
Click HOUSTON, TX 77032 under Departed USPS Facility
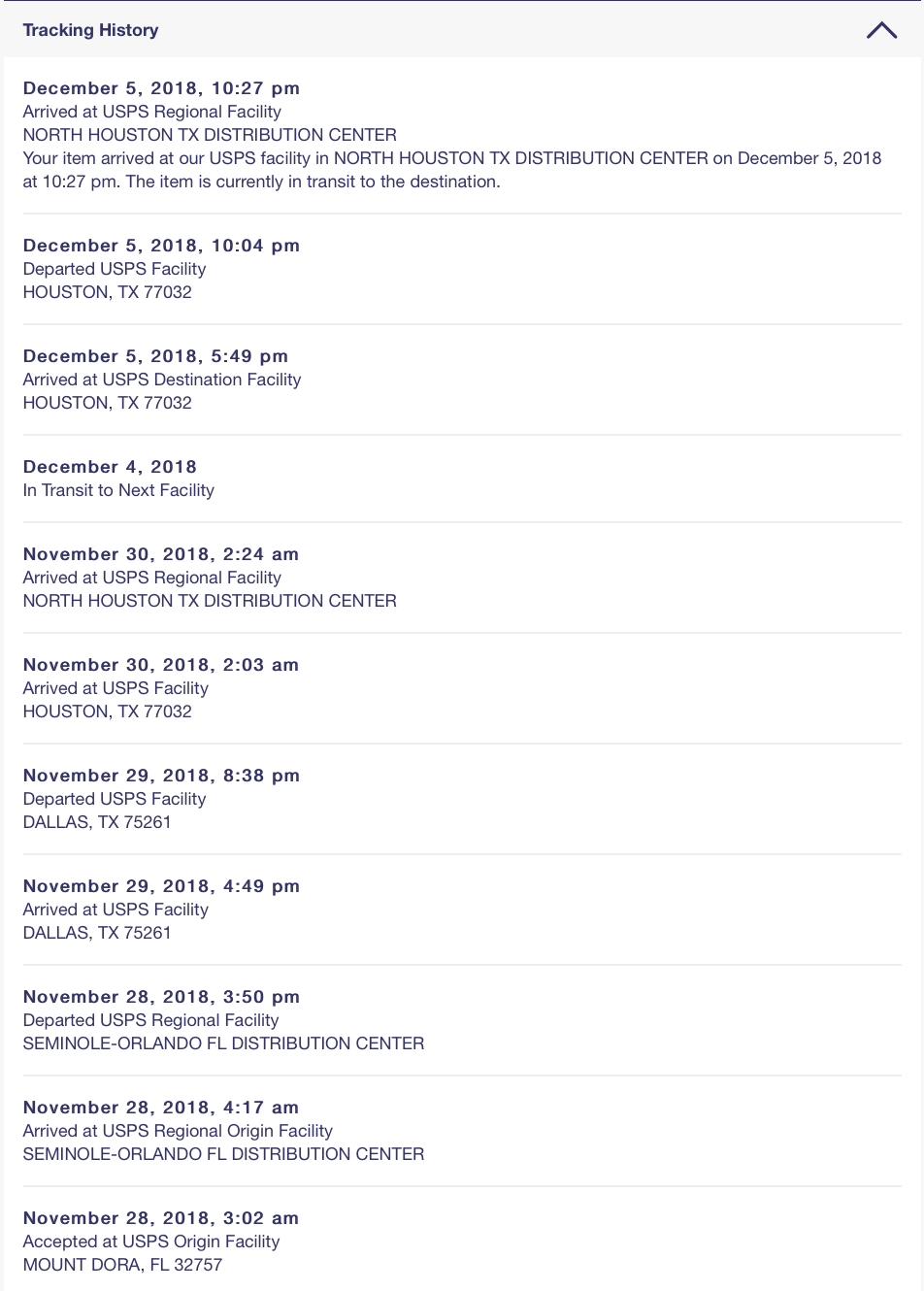click(x=107, y=292)
